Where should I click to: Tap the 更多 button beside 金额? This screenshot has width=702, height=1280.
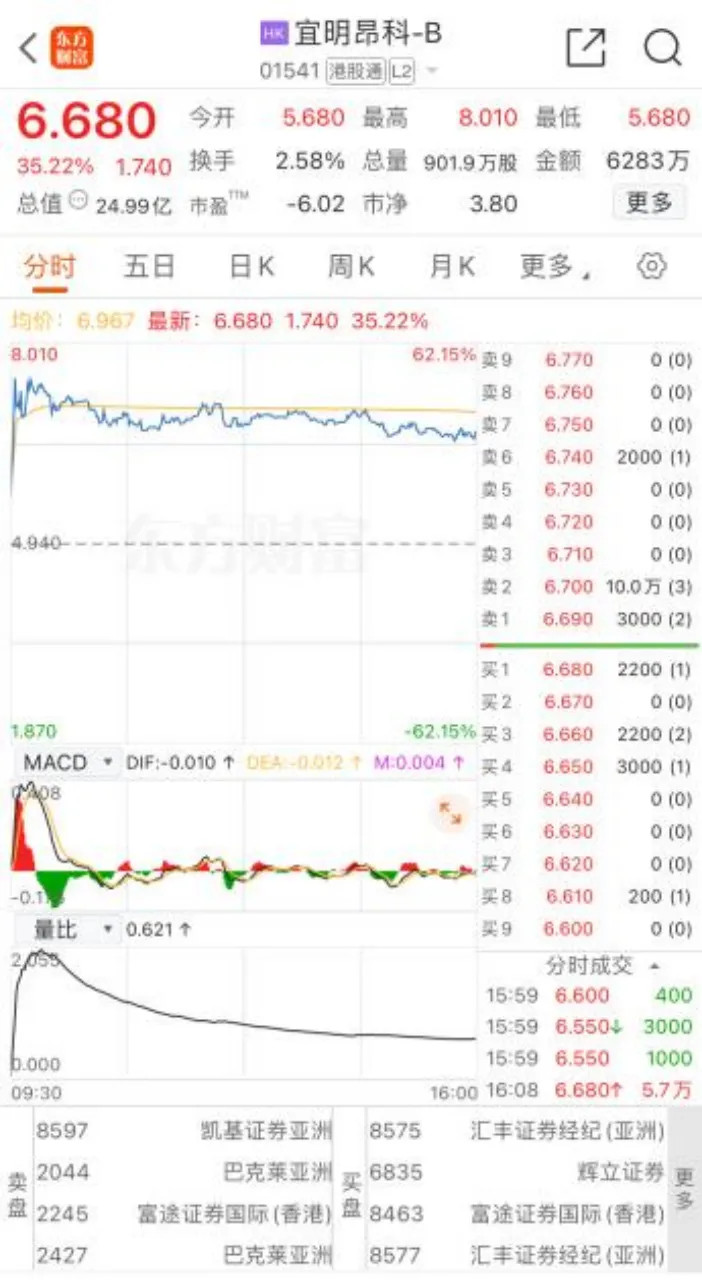pos(649,203)
